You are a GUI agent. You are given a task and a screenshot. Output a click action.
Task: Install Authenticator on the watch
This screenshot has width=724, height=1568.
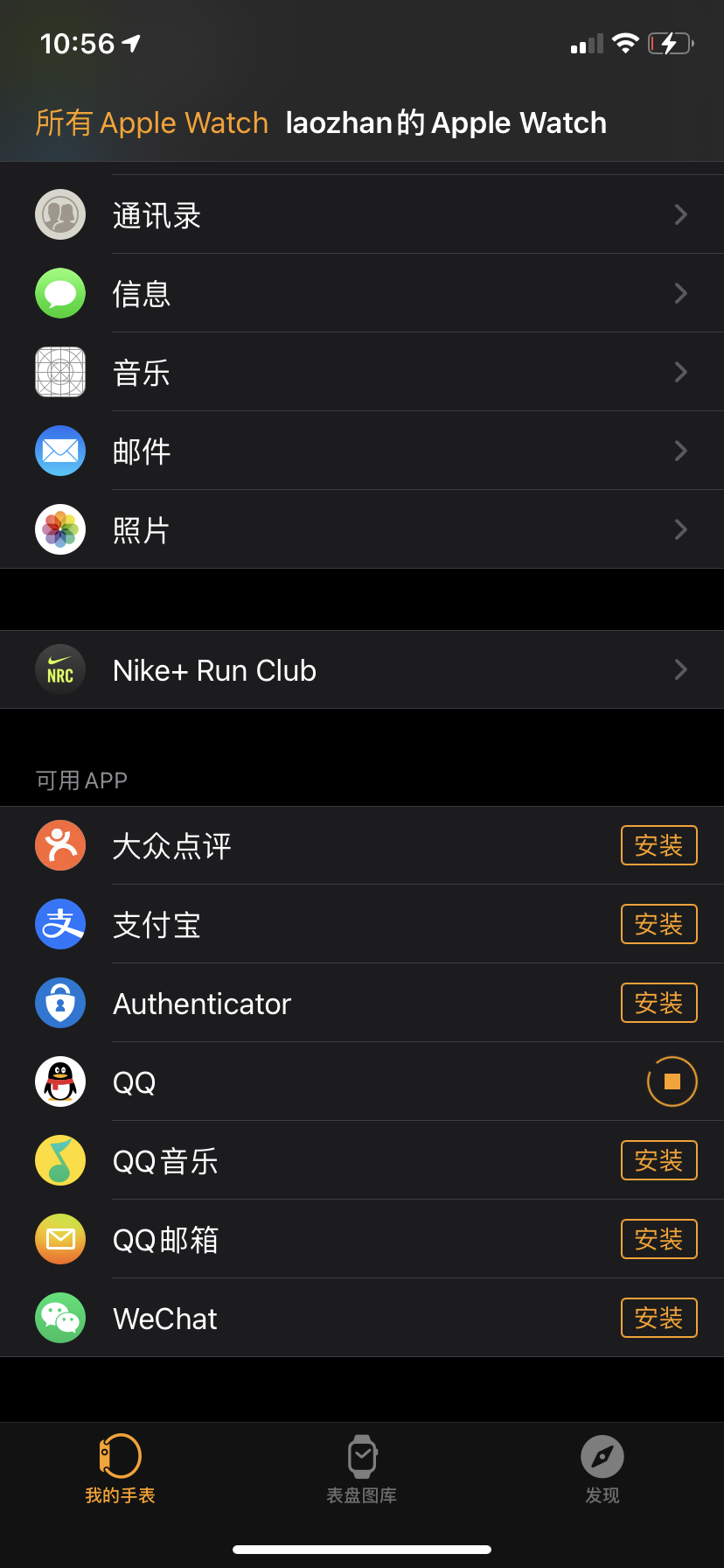tap(658, 1003)
